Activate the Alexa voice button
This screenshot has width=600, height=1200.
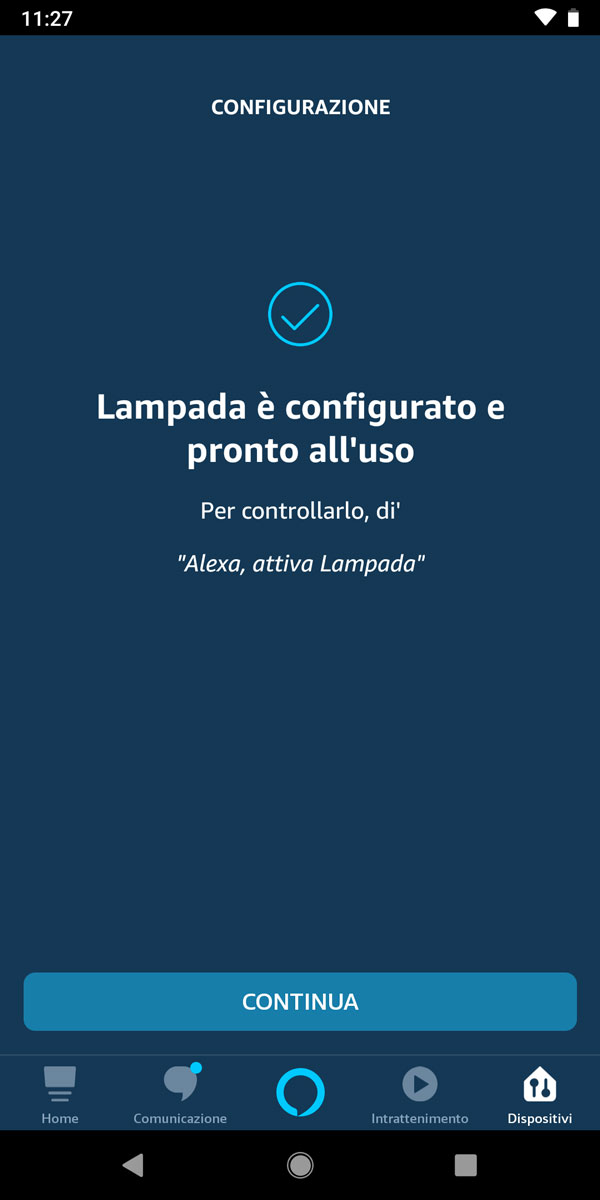click(x=300, y=1092)
